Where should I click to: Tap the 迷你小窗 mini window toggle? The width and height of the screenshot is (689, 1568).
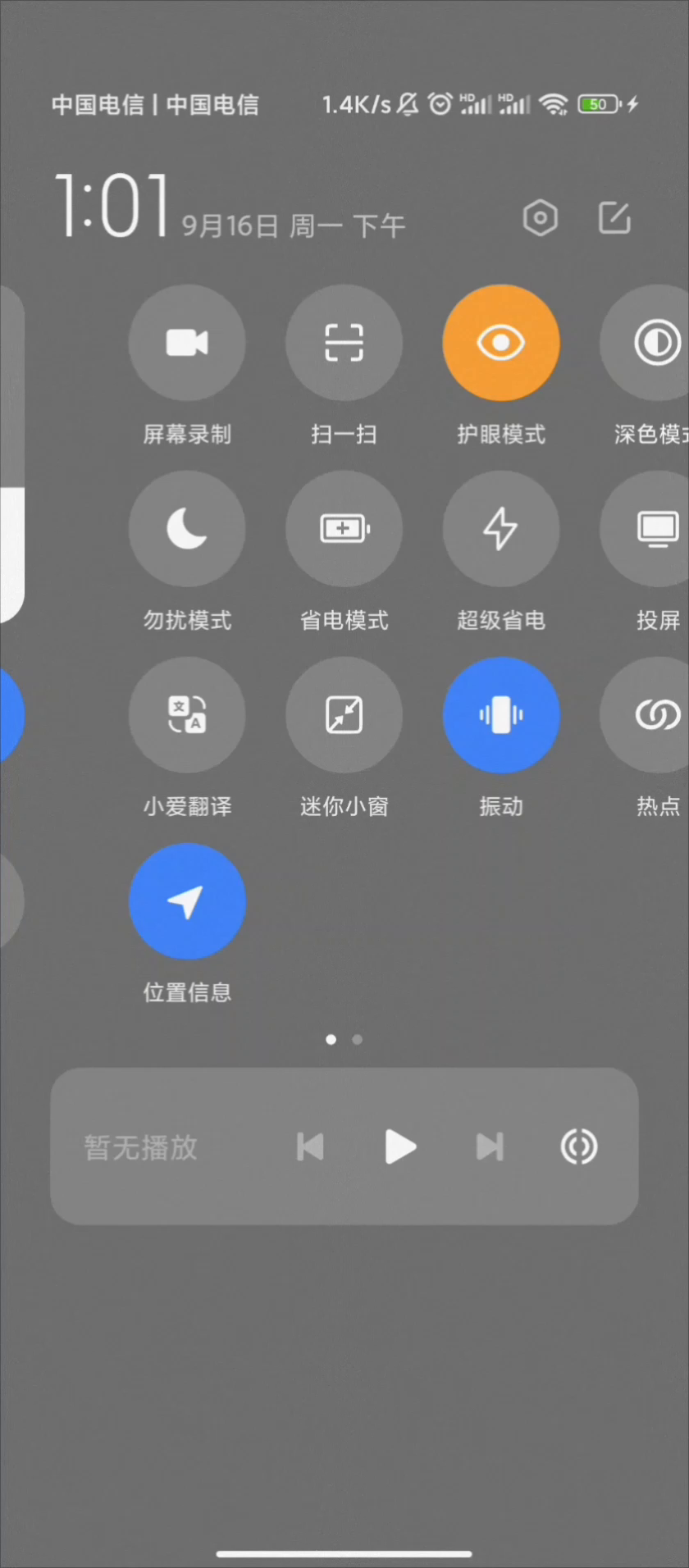(344, 715)
